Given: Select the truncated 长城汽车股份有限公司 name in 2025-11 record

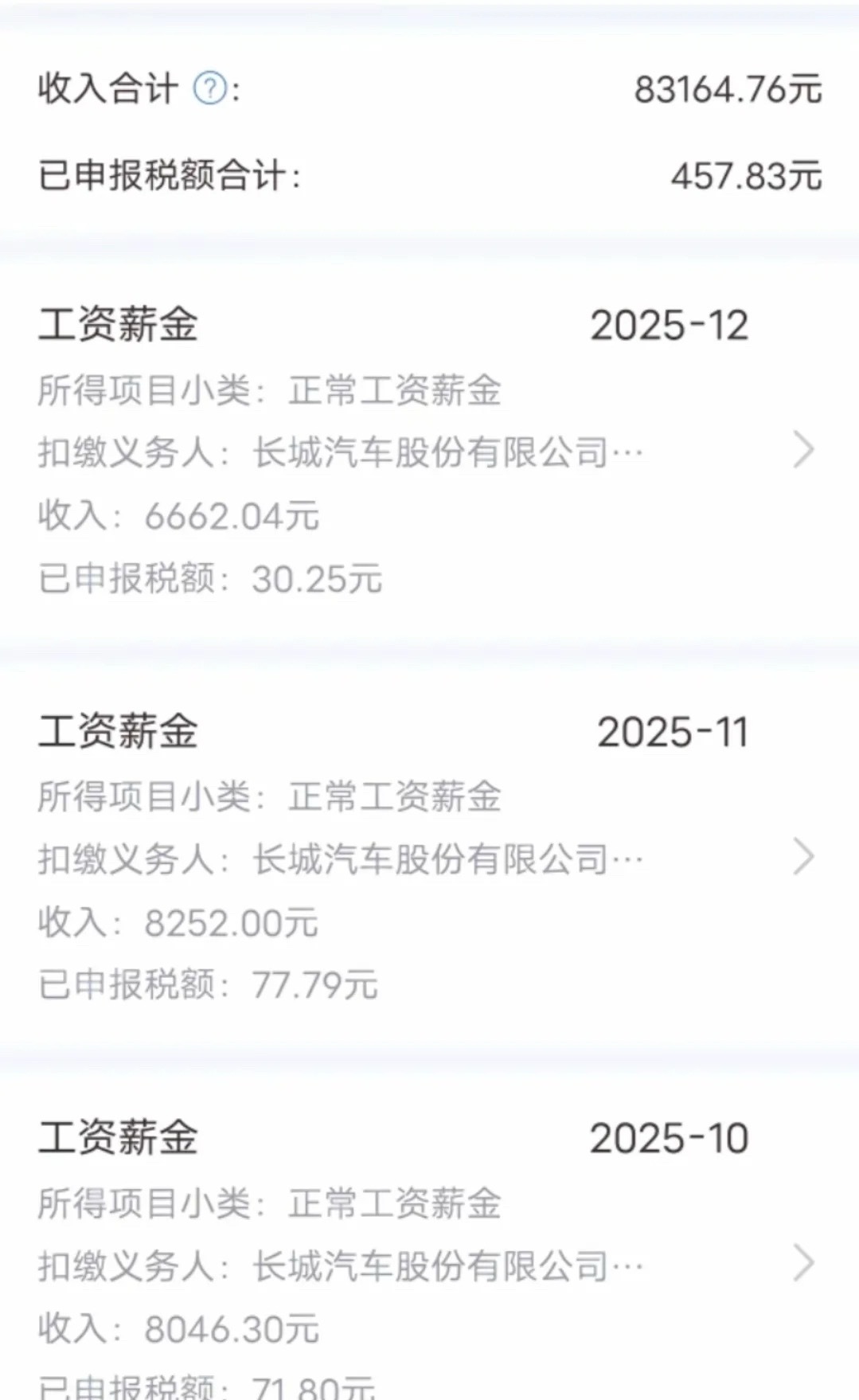Looking at the screenshot, I should coord(446,858).
